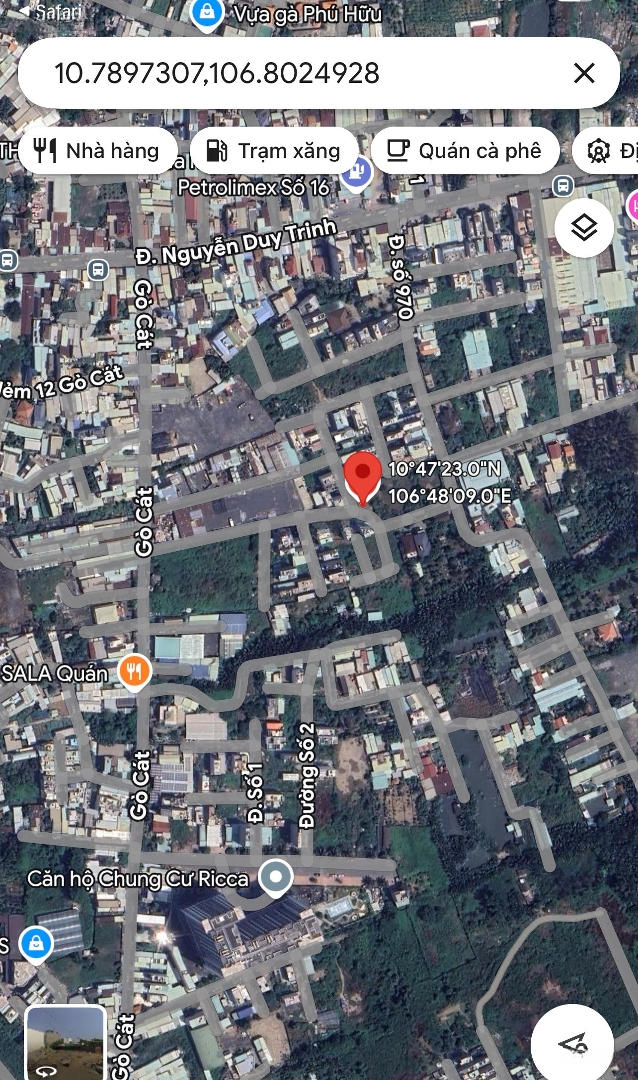The width and height of the screenshot is (638, 1080).
Task: Tap the navigation arrow floating button
Action: click(573, 1044)
